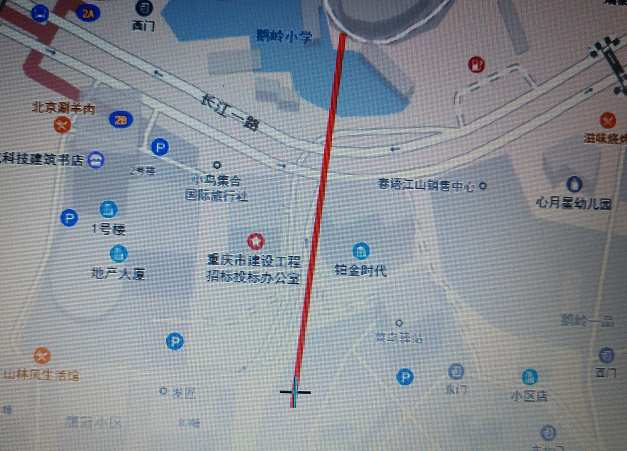Open the 小区店 shop marker
Screen dimensions: 627x451
tap(529, 377)
